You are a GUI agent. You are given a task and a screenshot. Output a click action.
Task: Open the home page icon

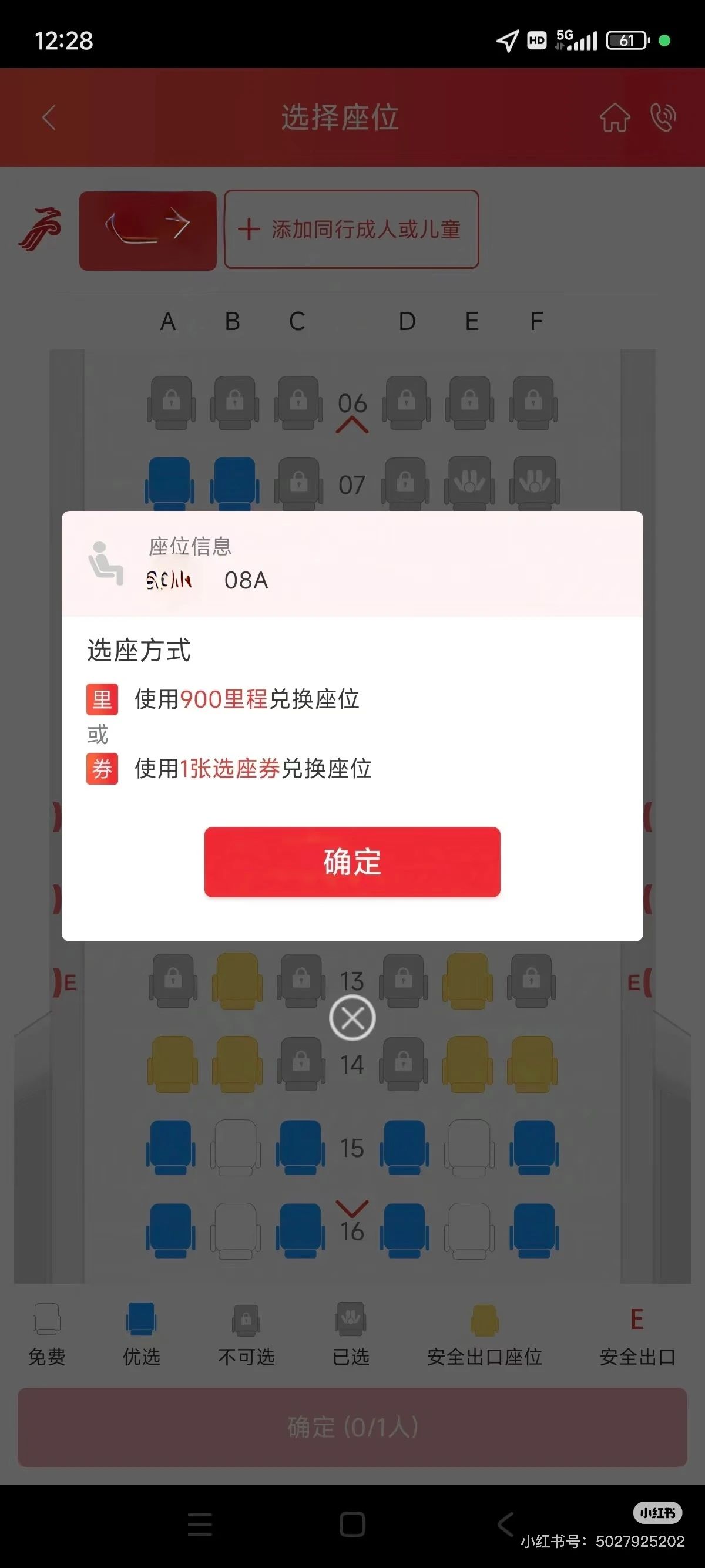pyautogui.click(x=615, y=117)
